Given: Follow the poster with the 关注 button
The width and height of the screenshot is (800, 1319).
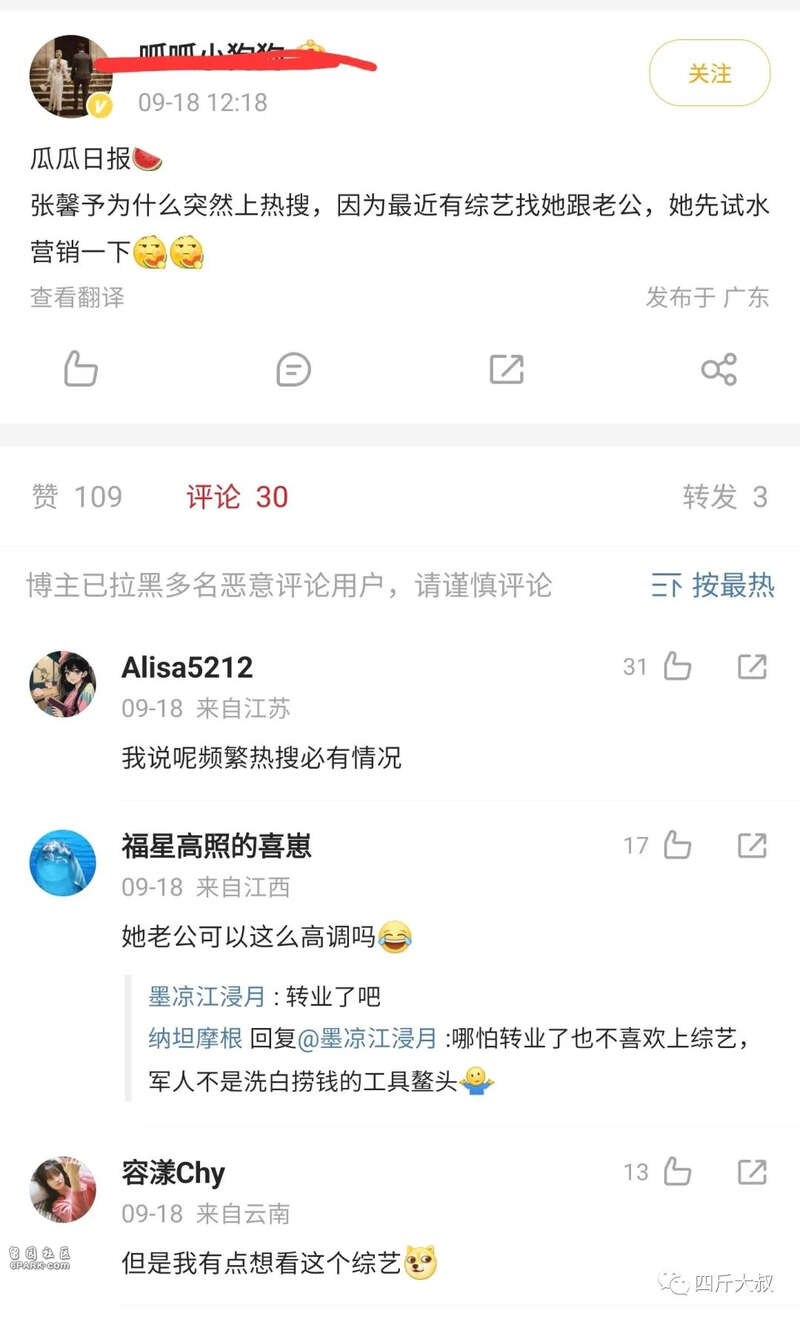Looking at the screenshot, I should [x=709, y=74].
